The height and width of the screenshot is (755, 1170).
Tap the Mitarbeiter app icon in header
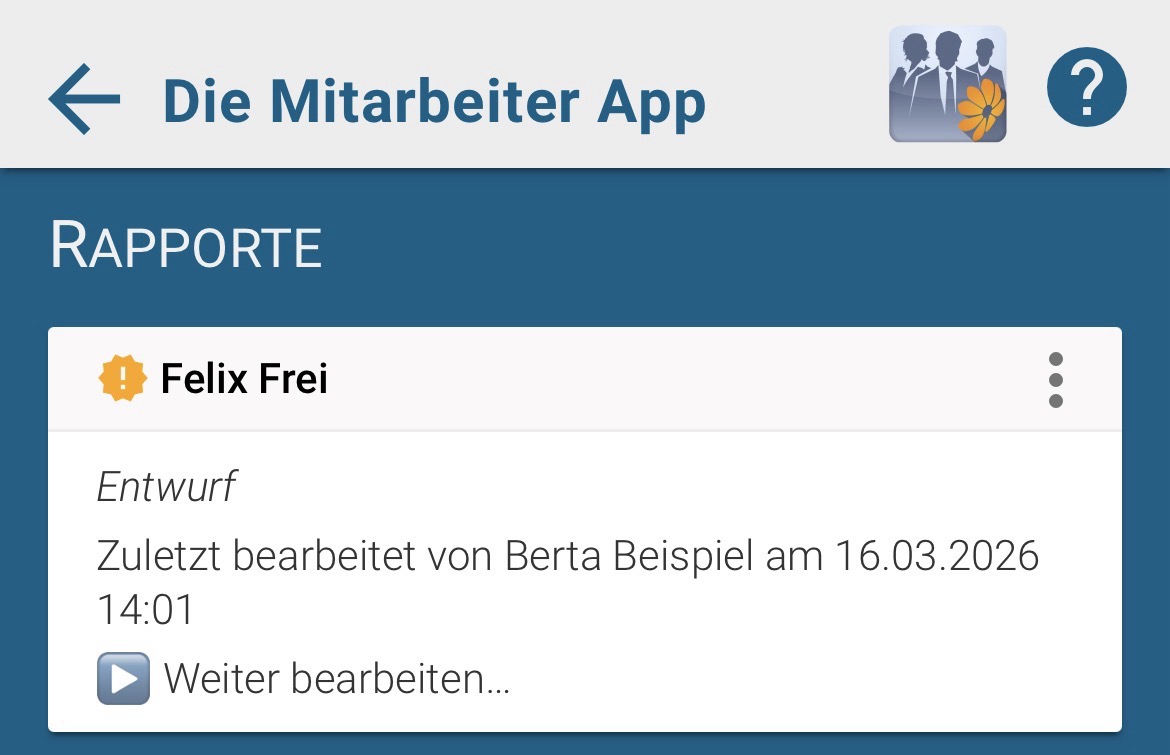coord(947,85)
